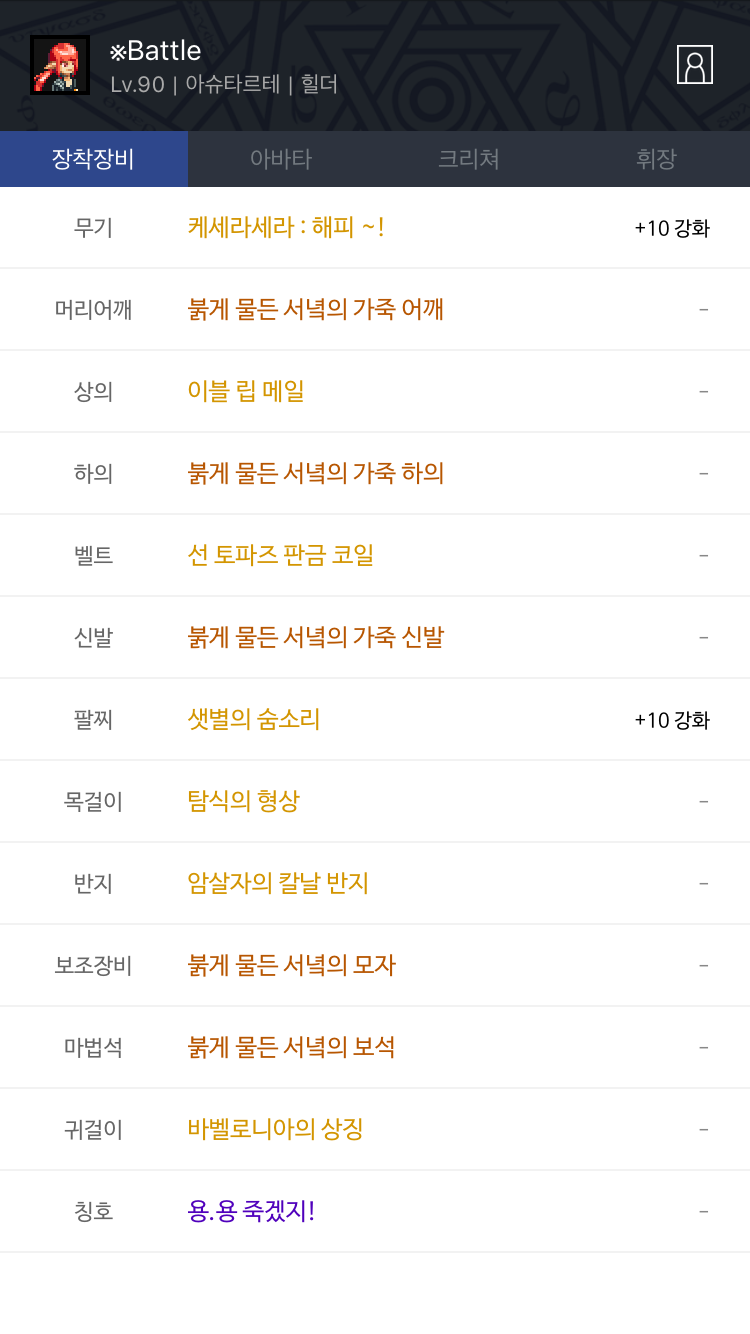
Task: View 붉게 물든 서녘의 가죽 어깨 details
Action: (316, 310)
